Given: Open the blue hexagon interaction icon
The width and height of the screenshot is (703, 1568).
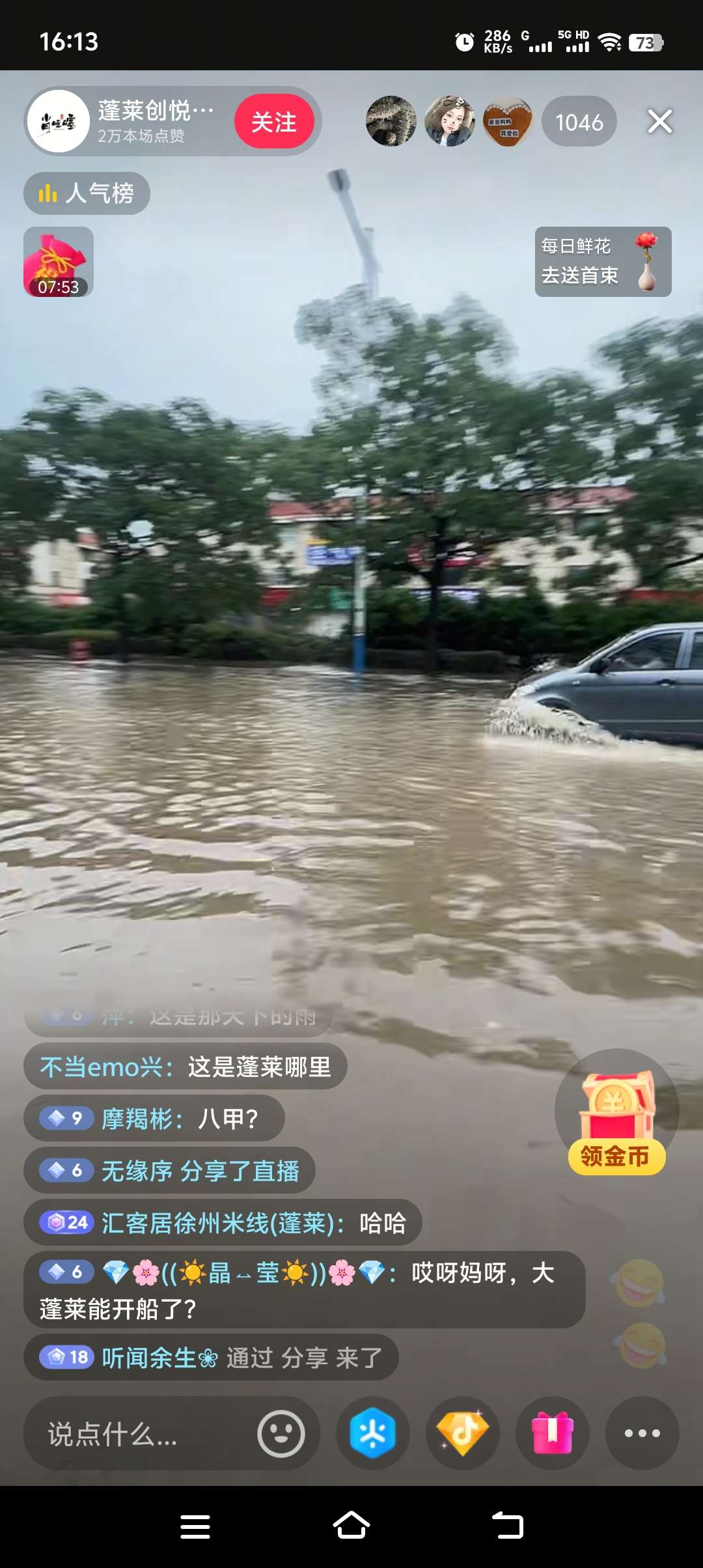Looking at the screenshot, I should [x=372, y=1434].
